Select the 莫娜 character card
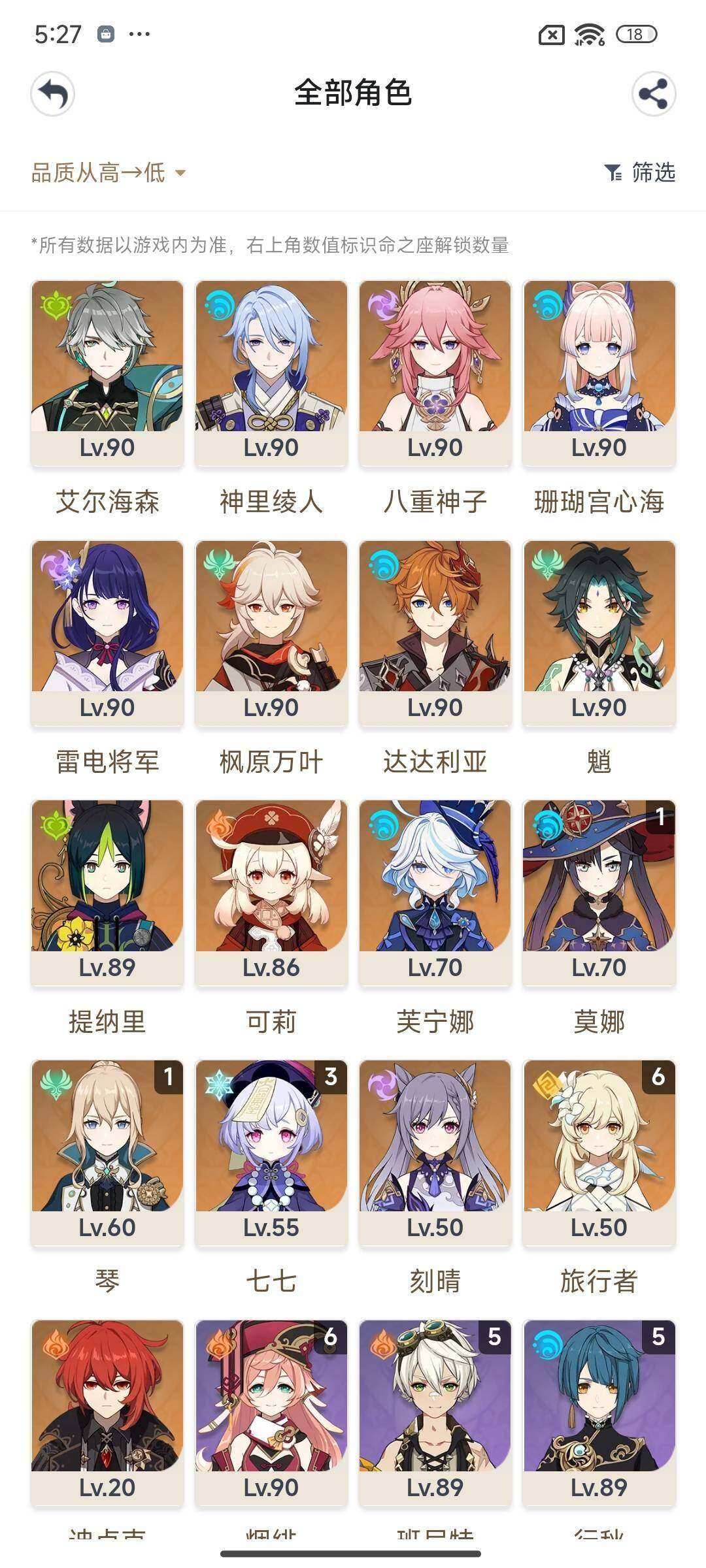This screenshot has width=706, height=1568. (x=599, y=892)
